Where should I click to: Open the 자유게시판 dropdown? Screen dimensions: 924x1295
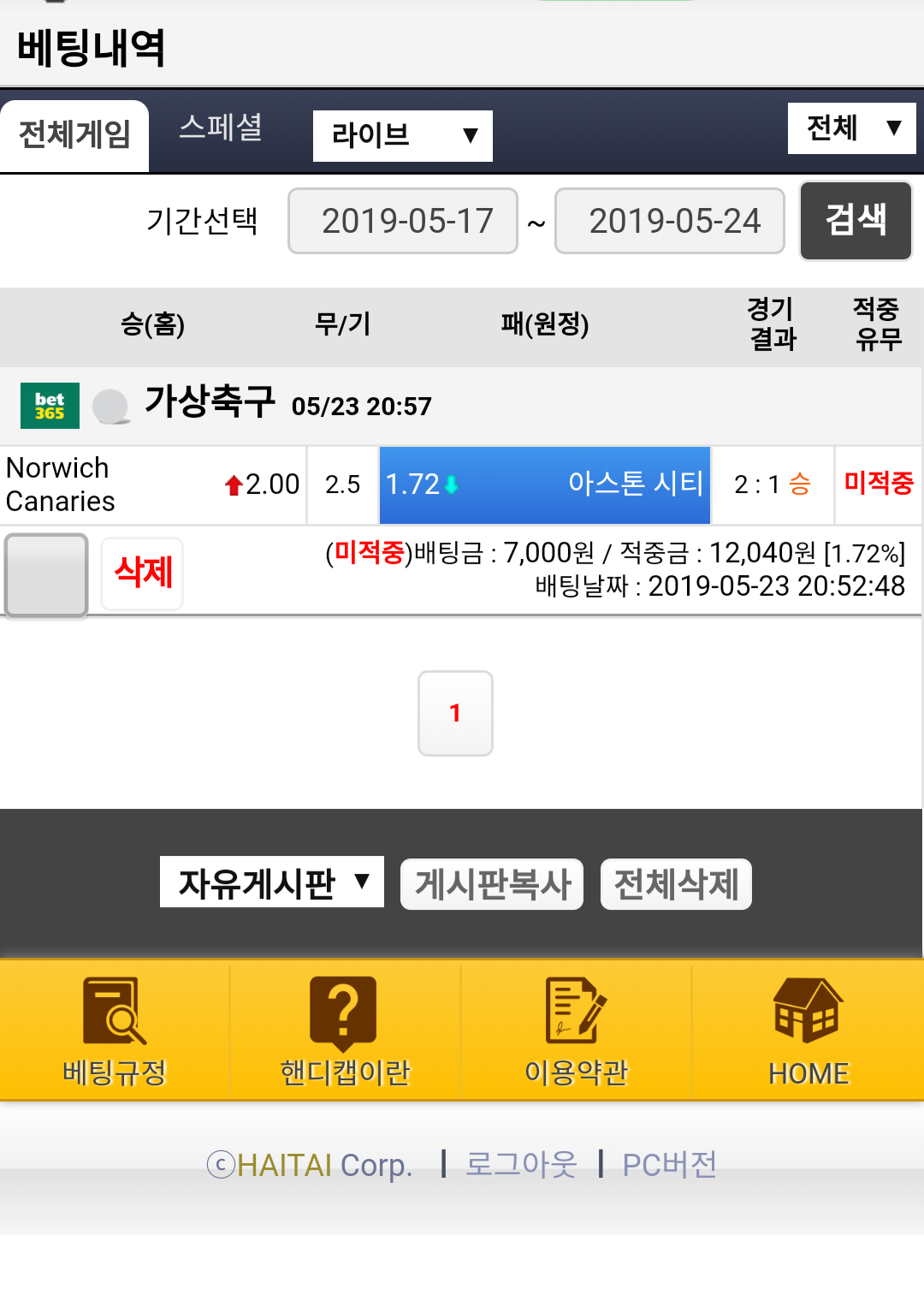[272, 882]
